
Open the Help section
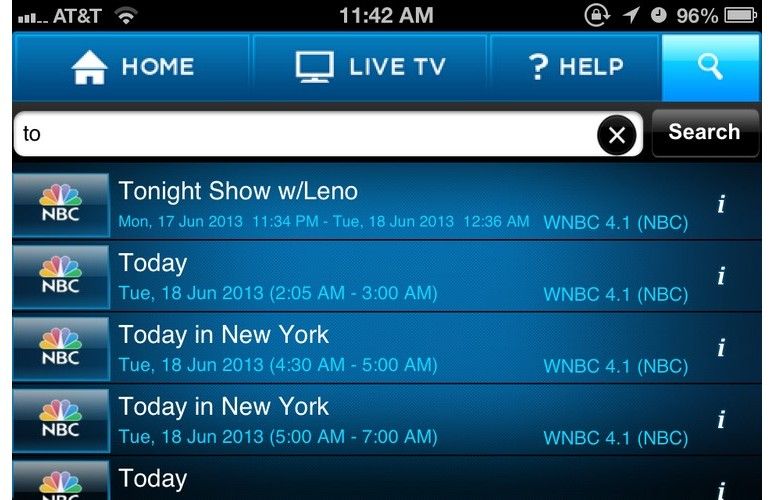575,67
